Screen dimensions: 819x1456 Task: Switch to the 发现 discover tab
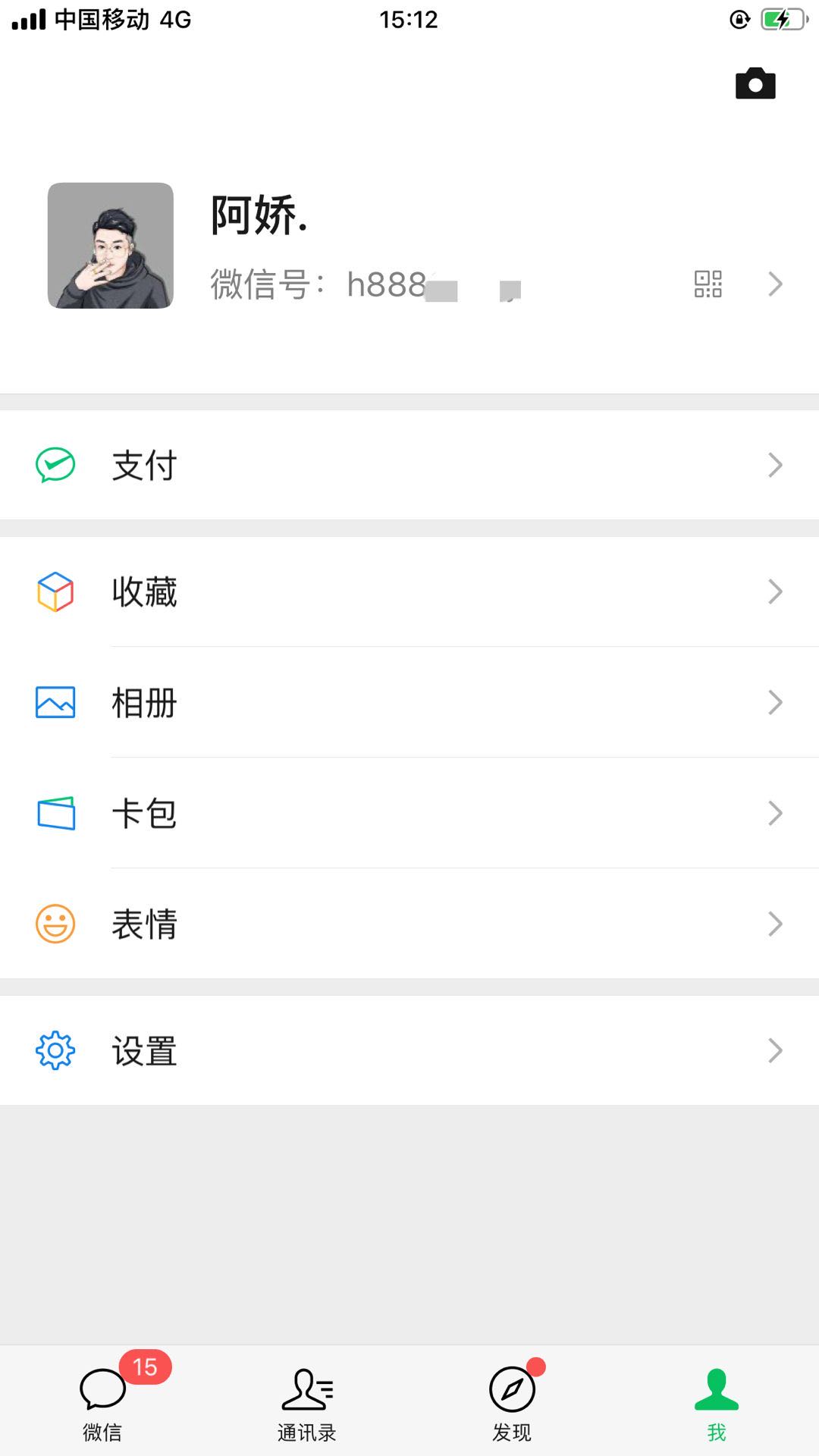(512, 1401)
